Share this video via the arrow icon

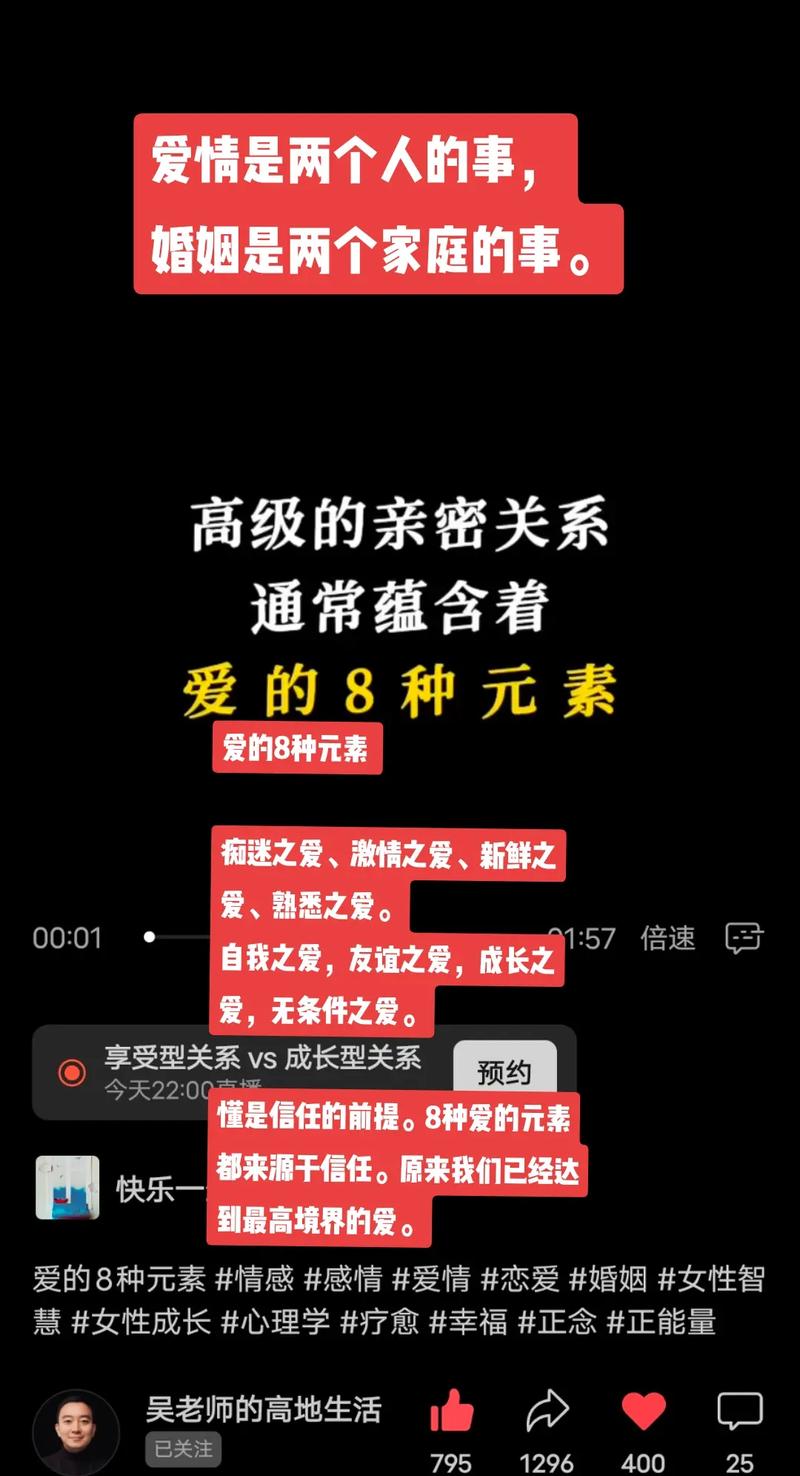point(547,1413)
